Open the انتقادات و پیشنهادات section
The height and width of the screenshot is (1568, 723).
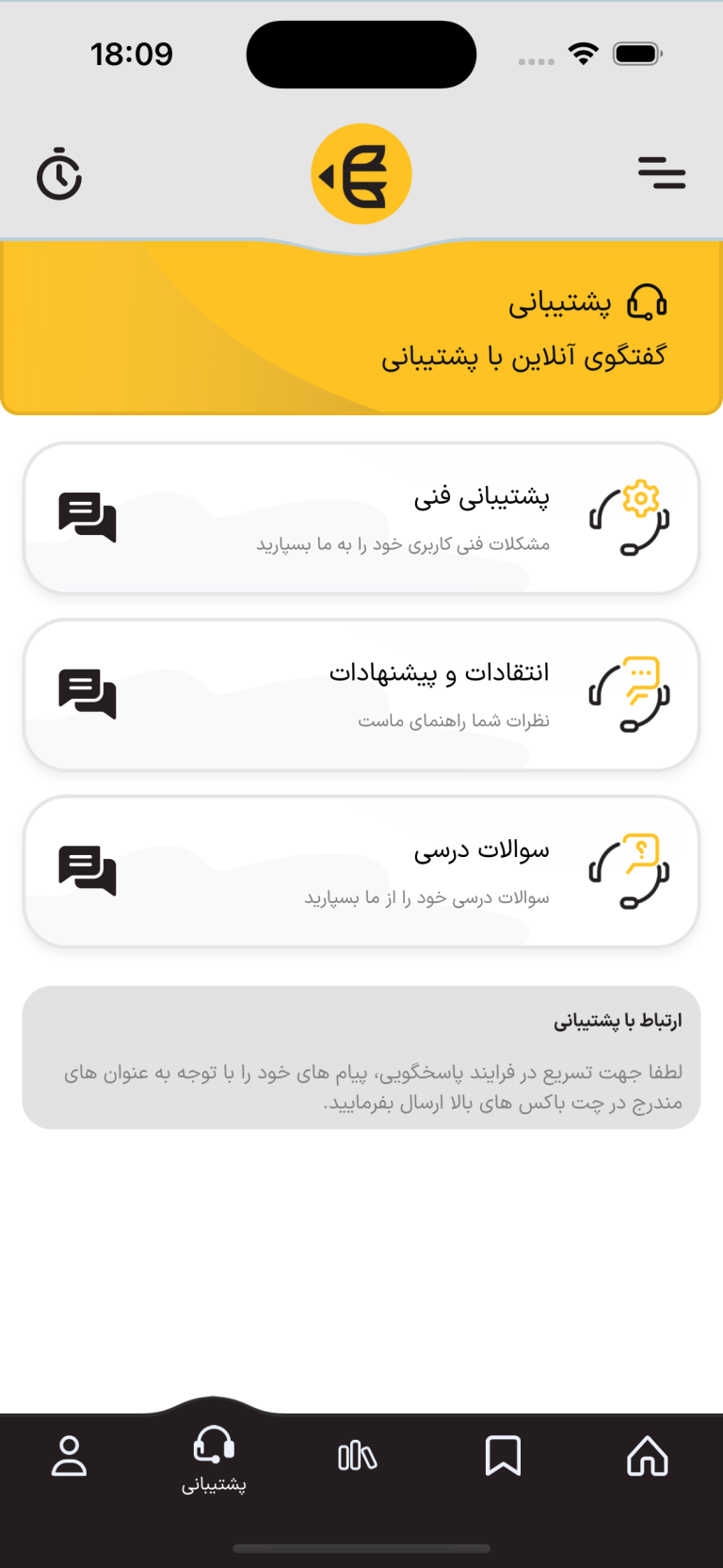click(361, 694)
